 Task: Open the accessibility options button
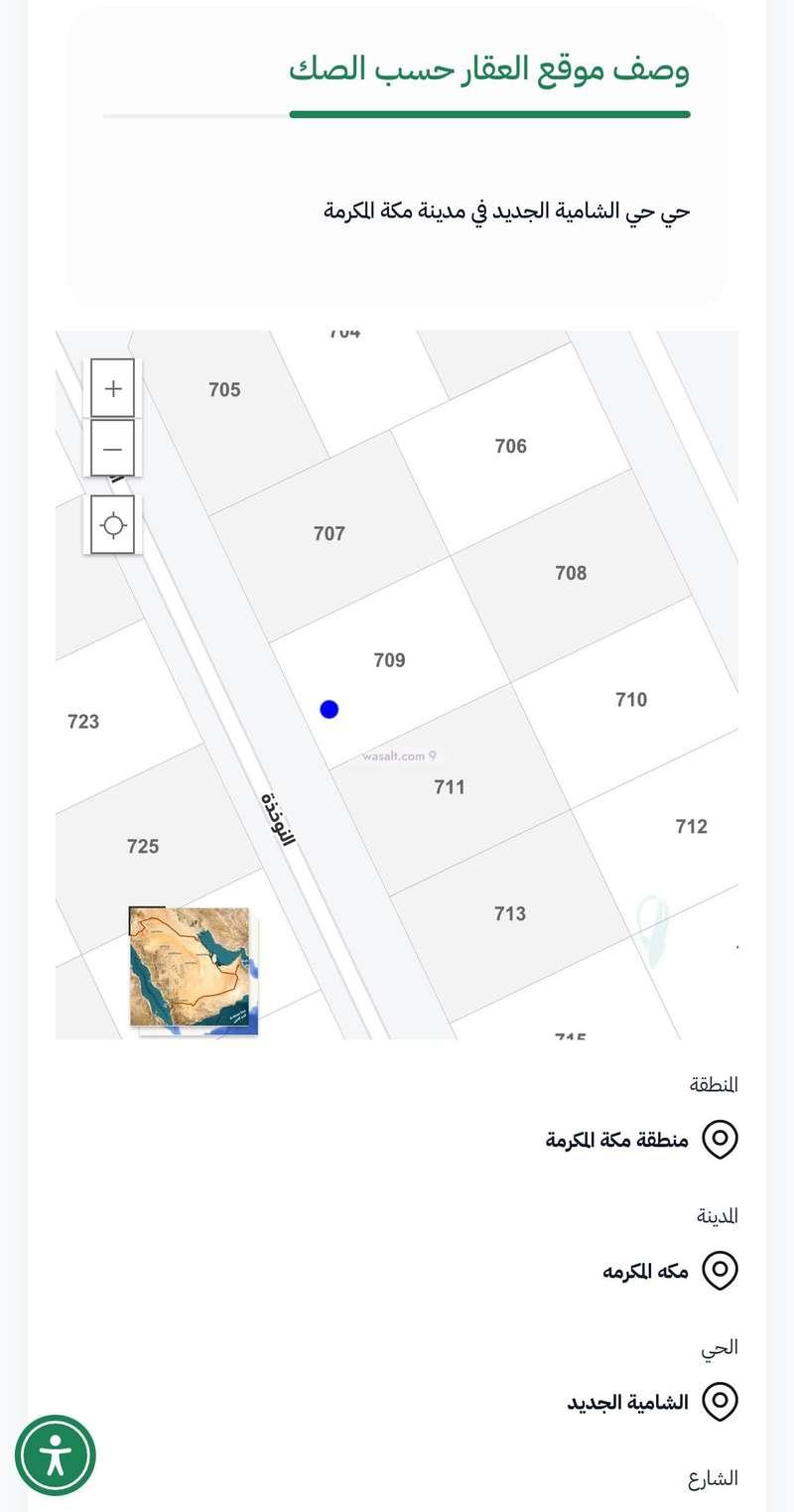pos(56,1455)
